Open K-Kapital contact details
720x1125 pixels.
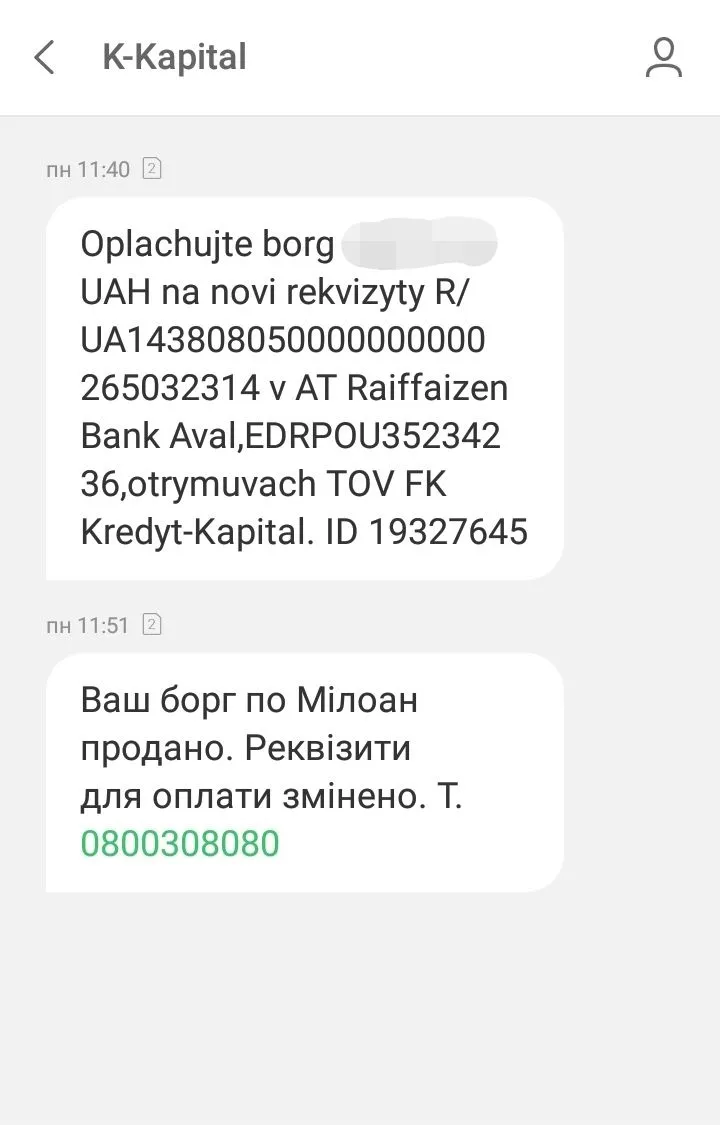pyautogui.click(x=663, y=57)
